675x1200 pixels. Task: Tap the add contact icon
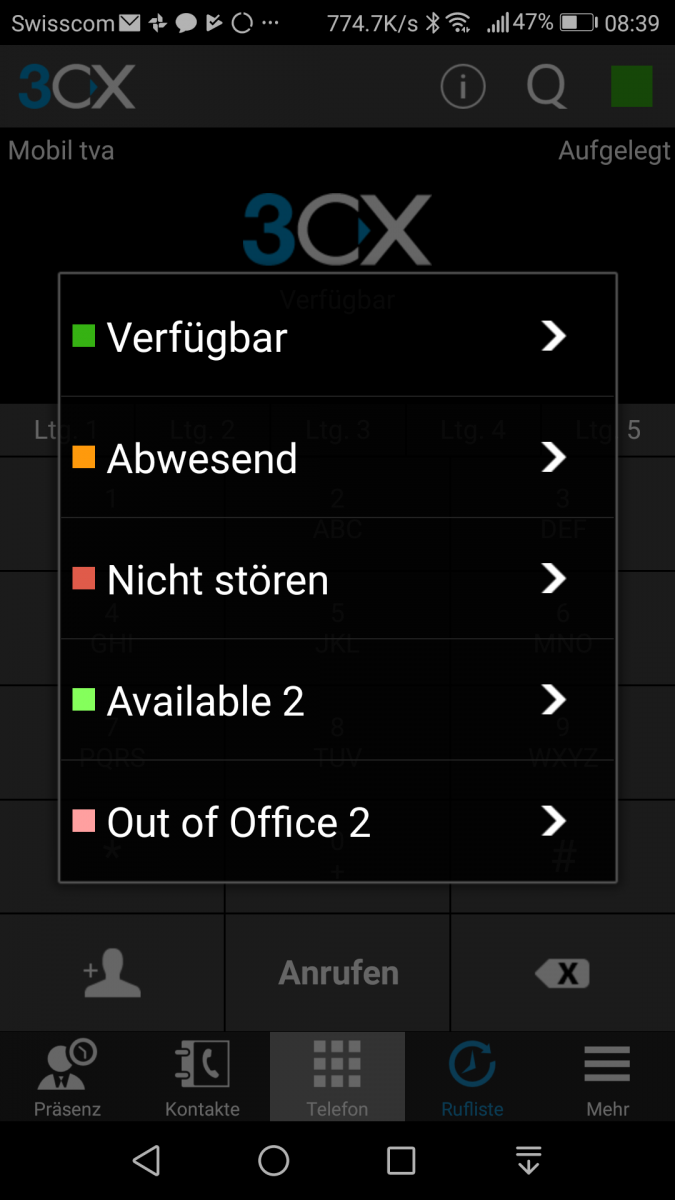point(112,972)
